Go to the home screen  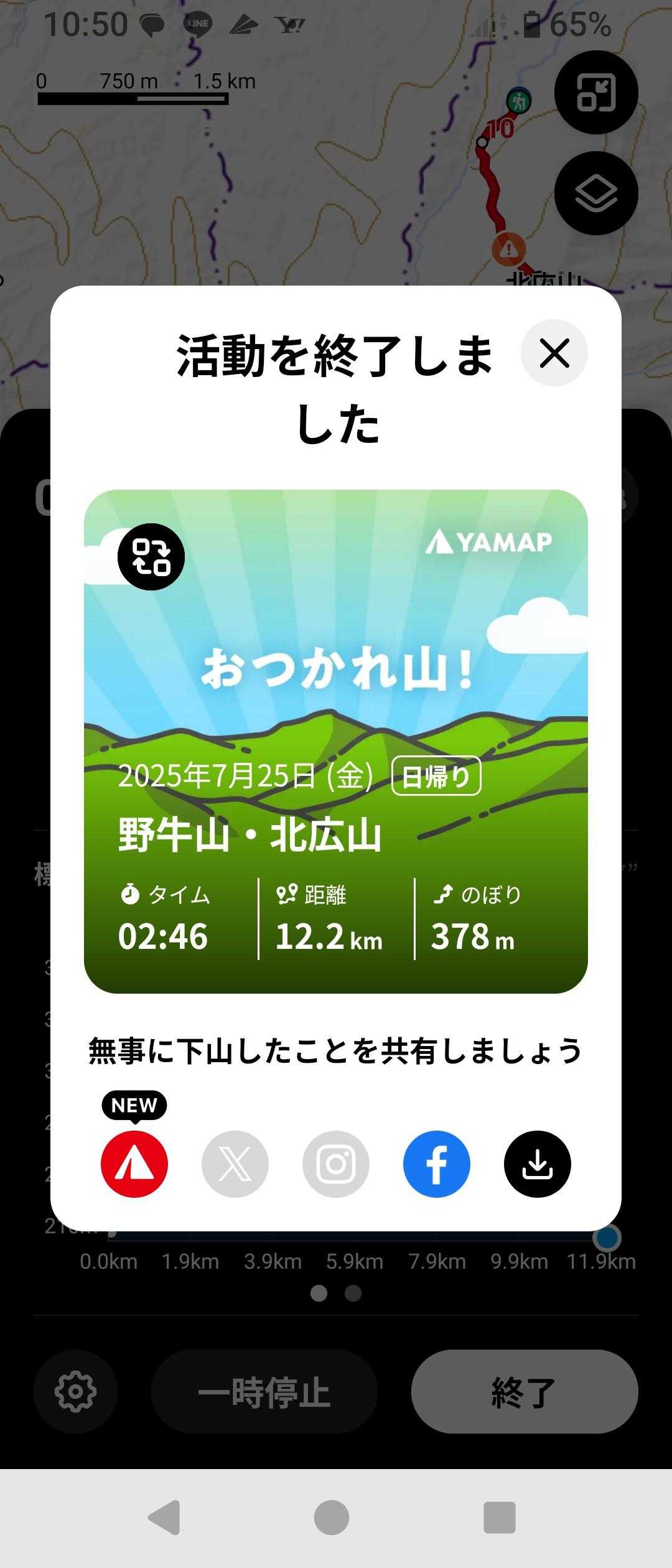[332, 1517]
